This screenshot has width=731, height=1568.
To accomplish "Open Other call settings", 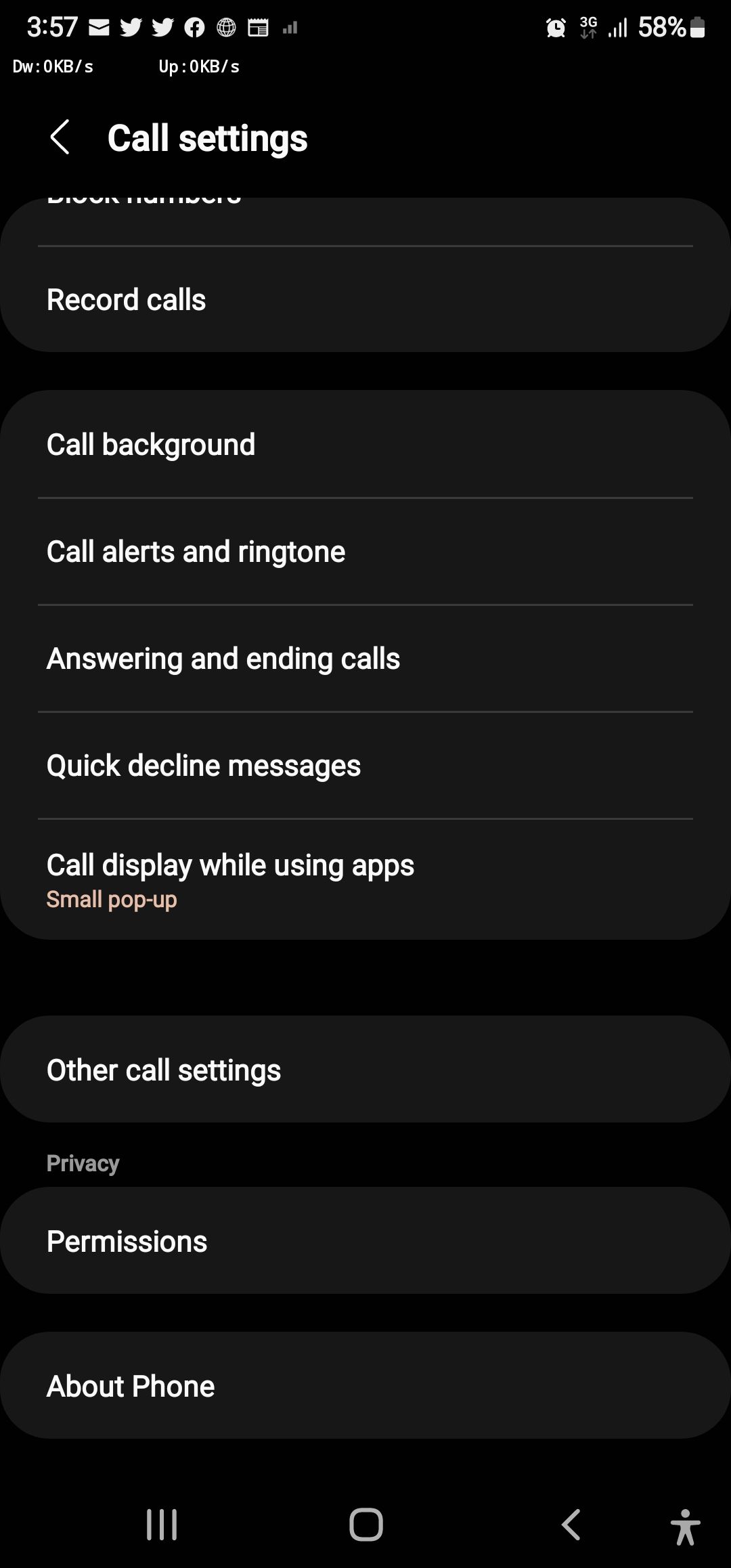I will click(365, 1070).
